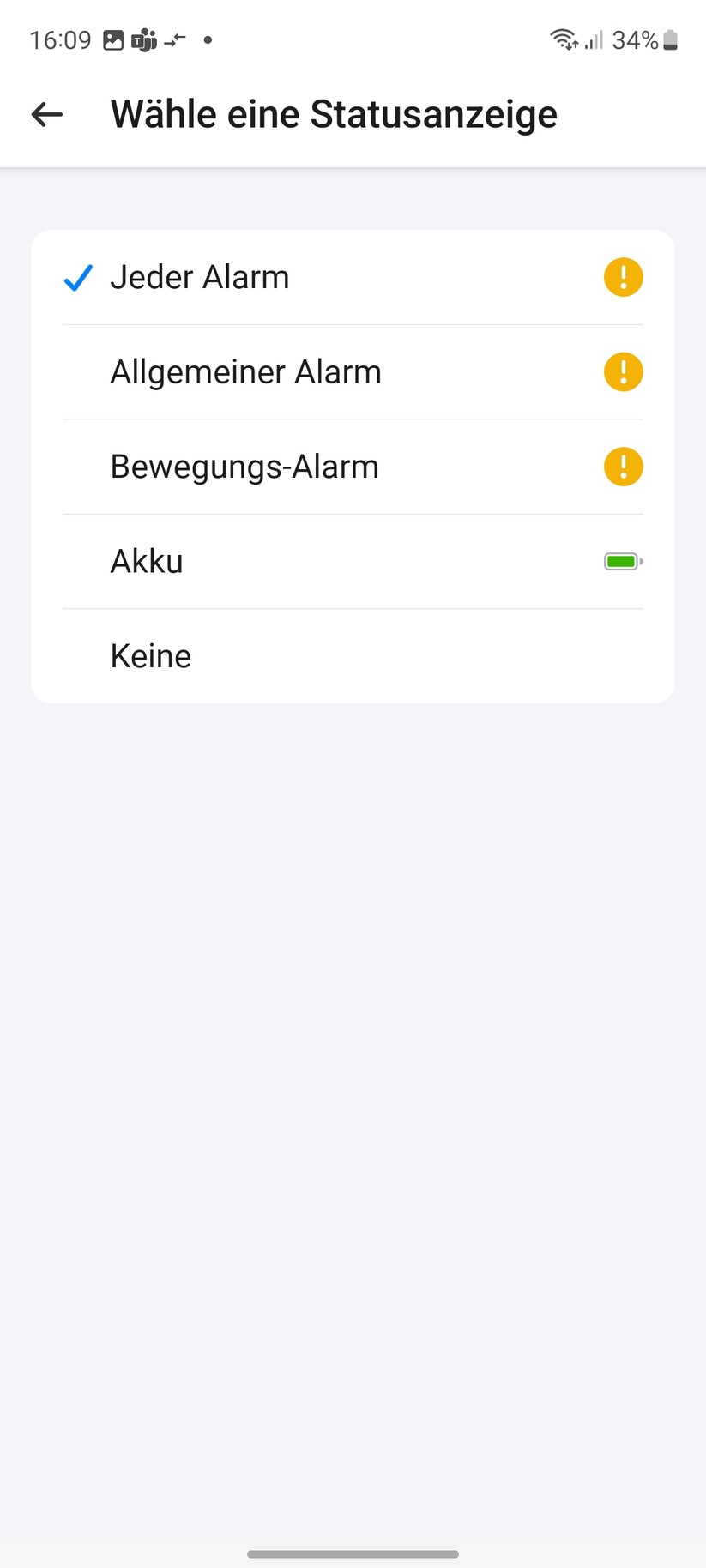
Task: Click the alarm icon next to Jeder Alarm
Action: pos(623,276)
